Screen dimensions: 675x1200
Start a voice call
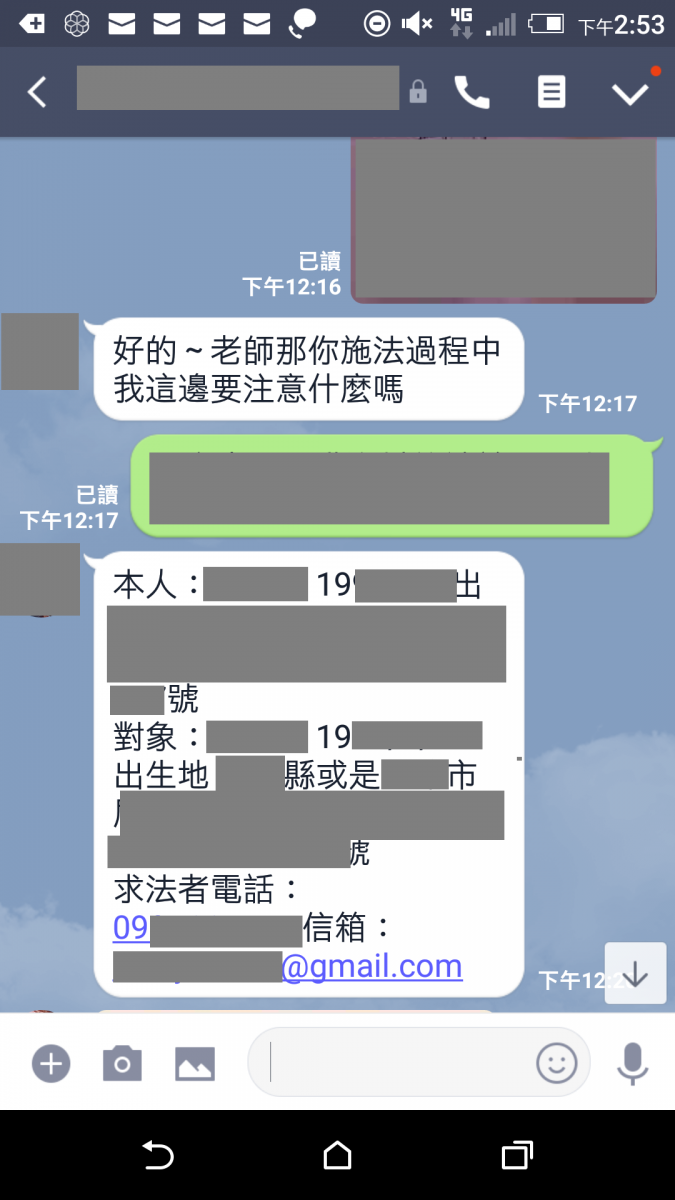[472, 92]
